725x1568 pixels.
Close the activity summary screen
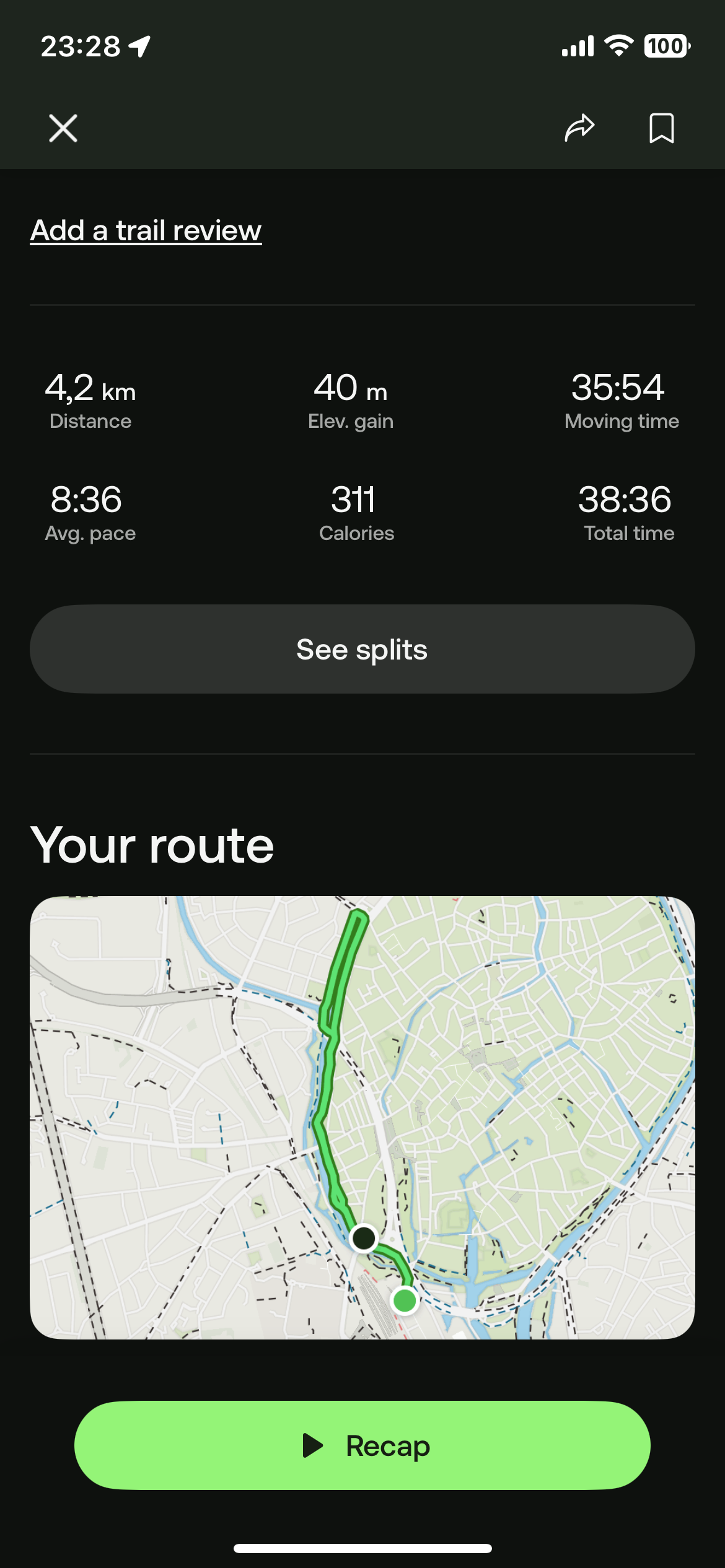[x=63, y=128]
